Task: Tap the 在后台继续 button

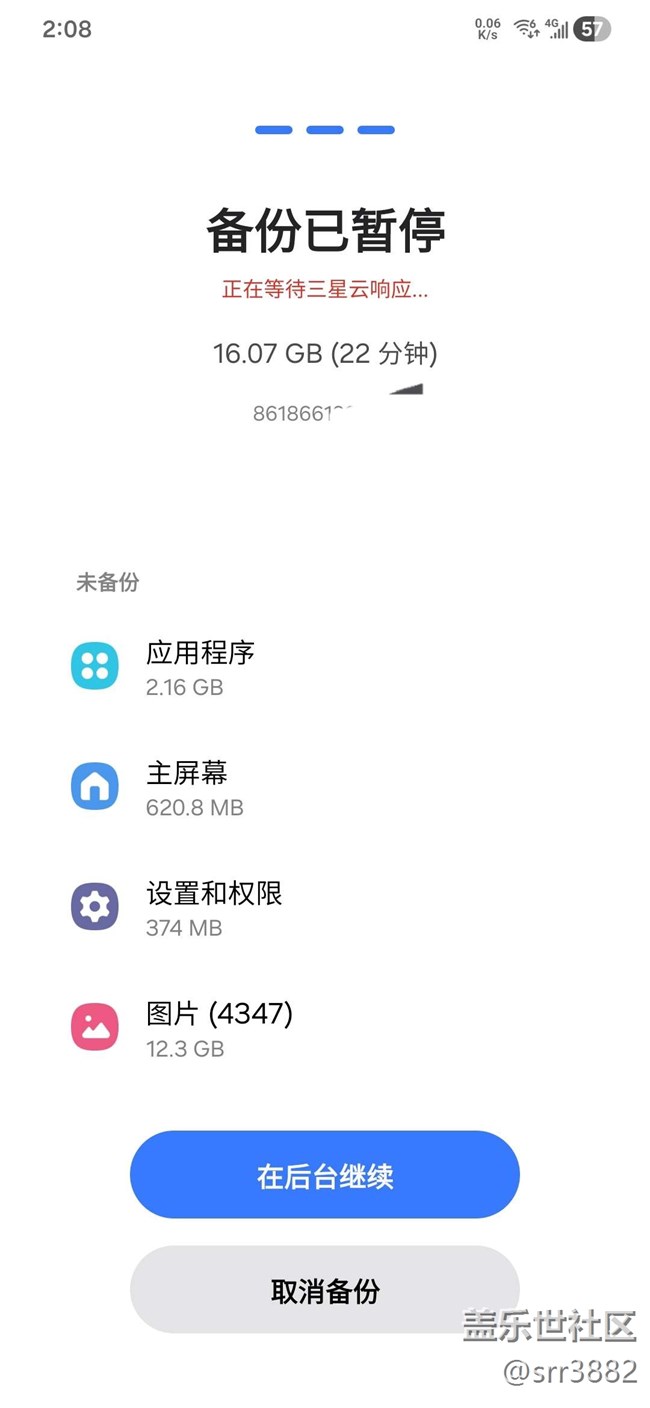Action: 325,1175
